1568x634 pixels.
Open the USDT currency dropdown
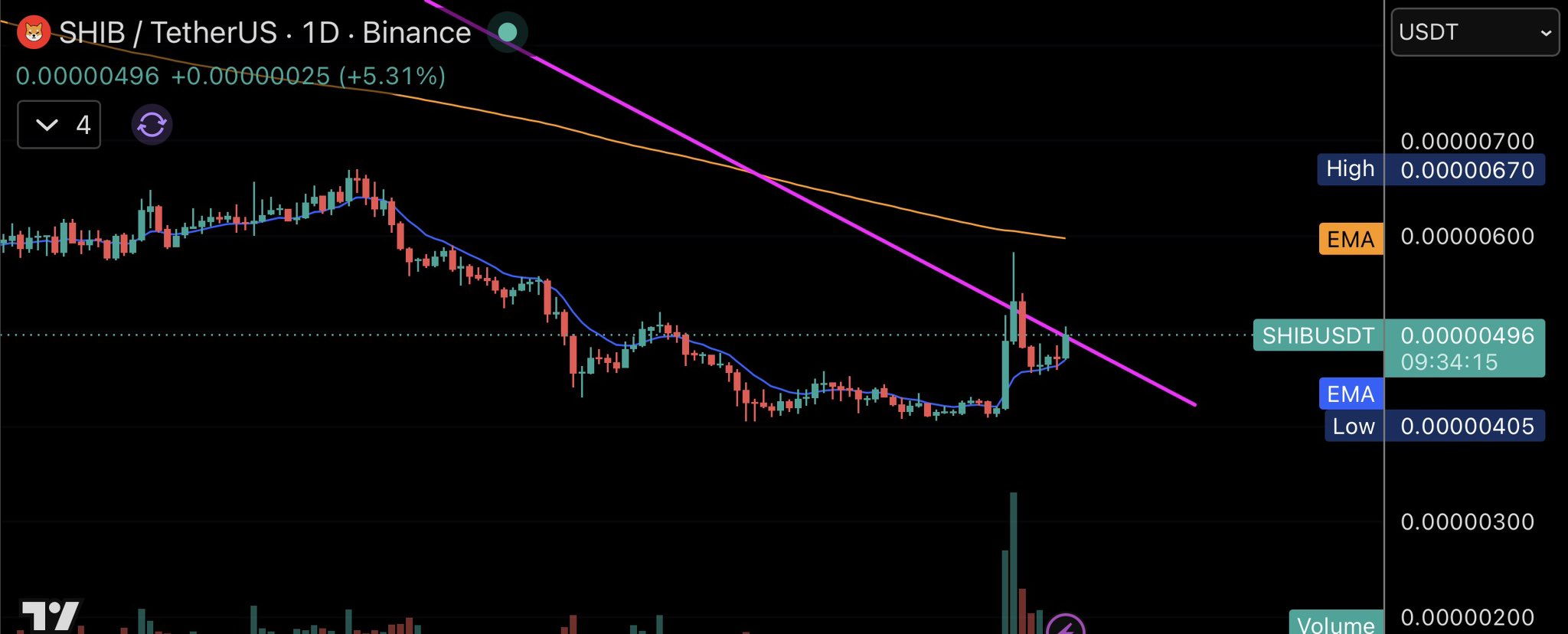click(x=1475, y=32)
